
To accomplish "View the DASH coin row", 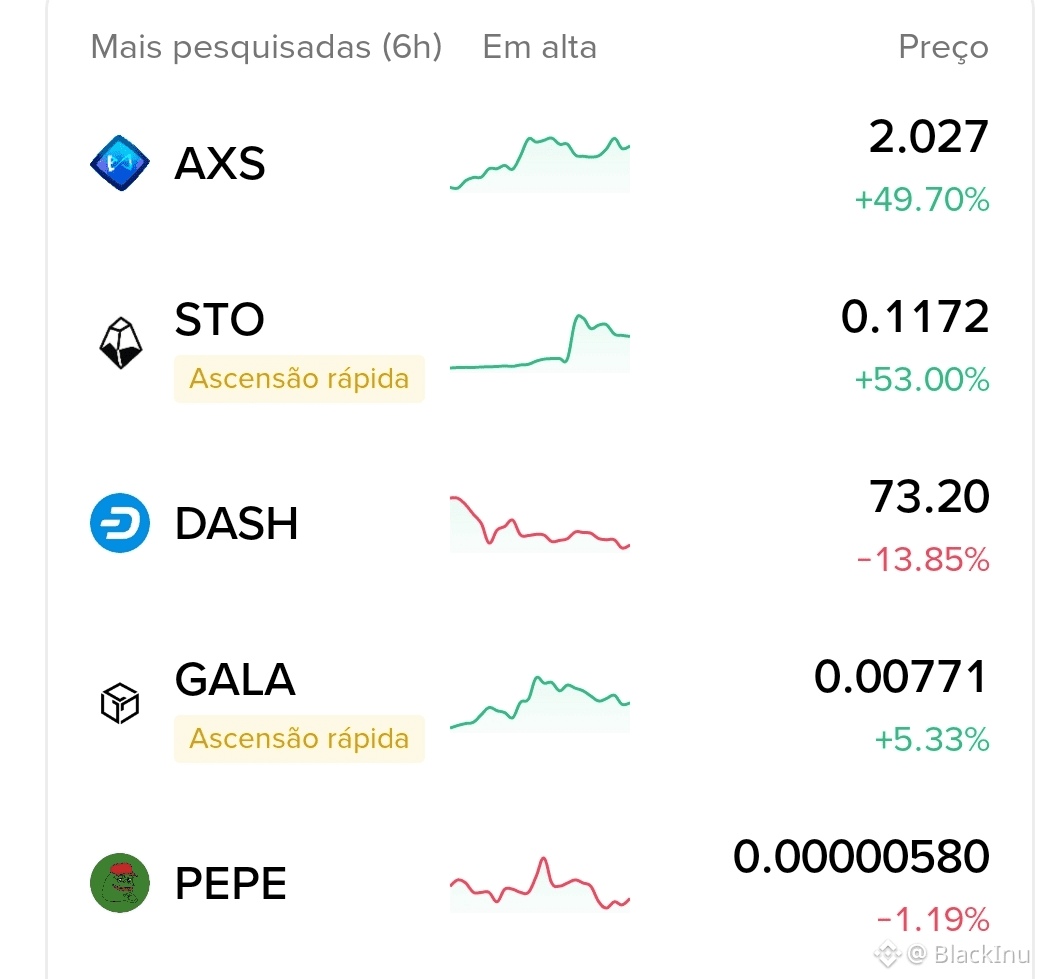I will click(237, 523).
